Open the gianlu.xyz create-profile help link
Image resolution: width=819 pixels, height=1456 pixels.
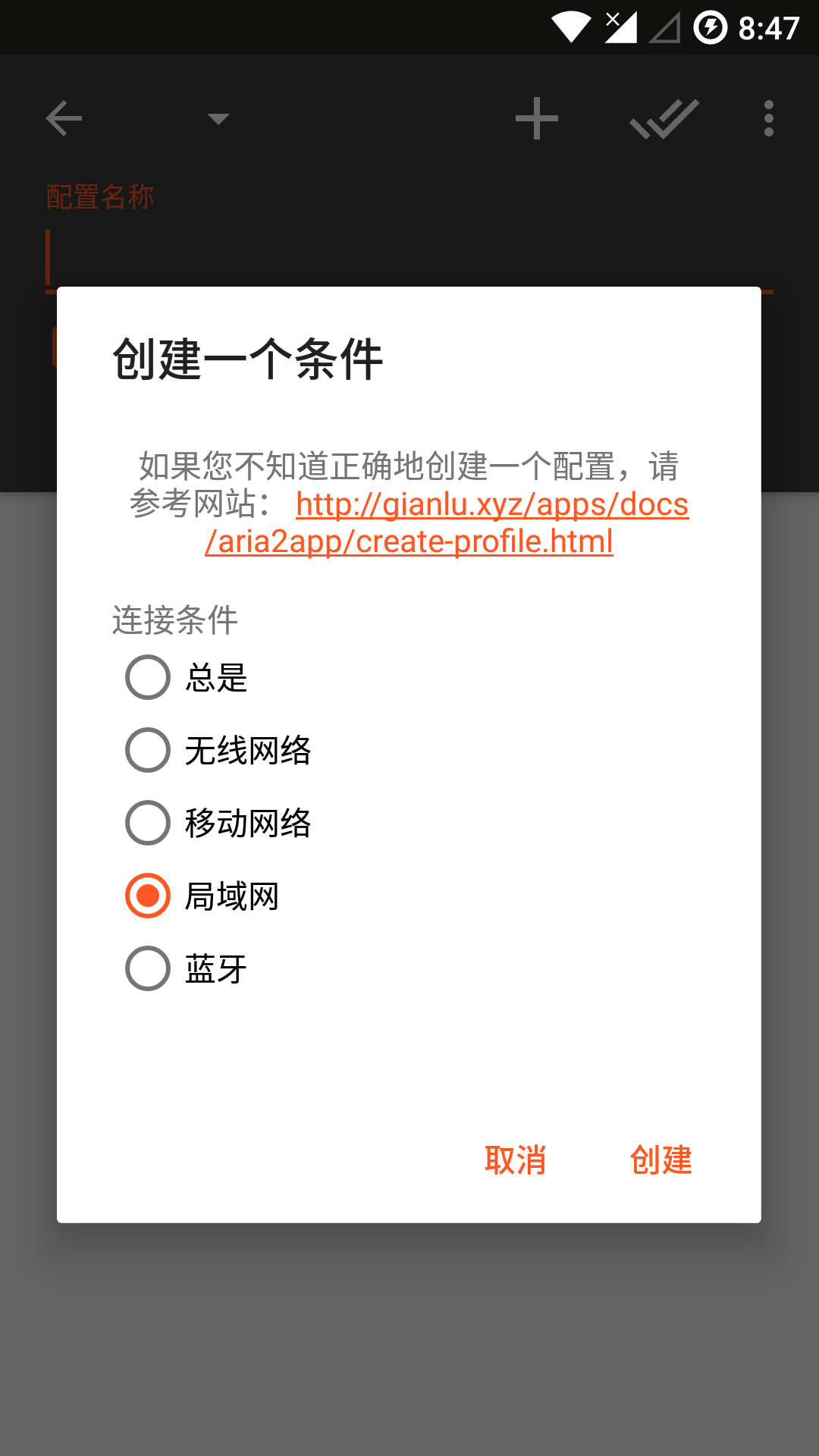491,506
